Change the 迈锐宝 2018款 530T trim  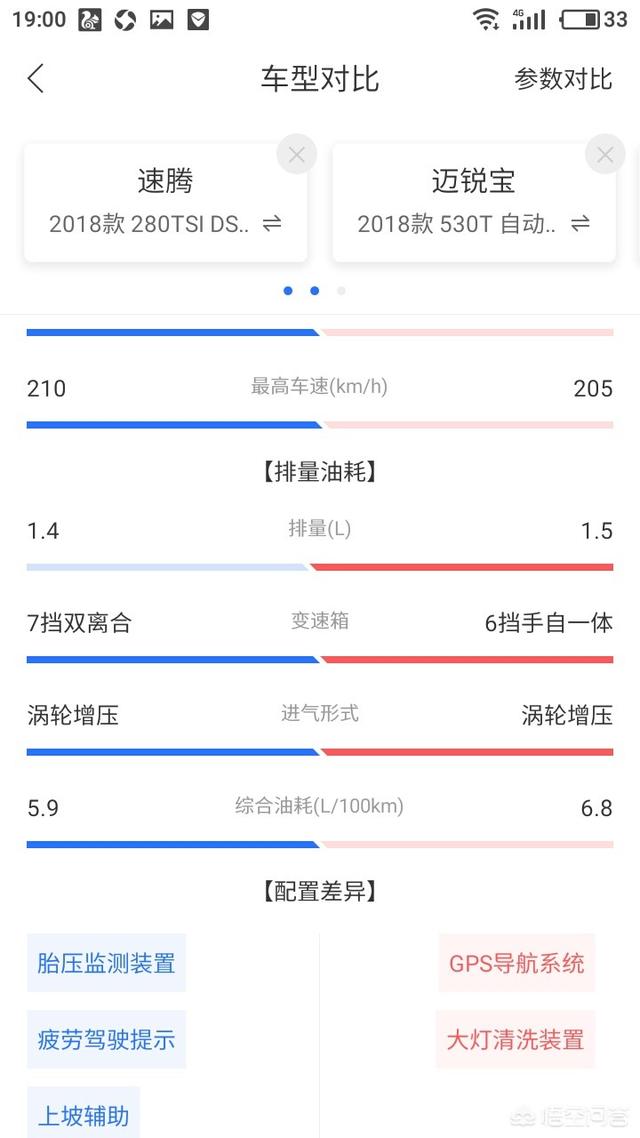[580, 224]
